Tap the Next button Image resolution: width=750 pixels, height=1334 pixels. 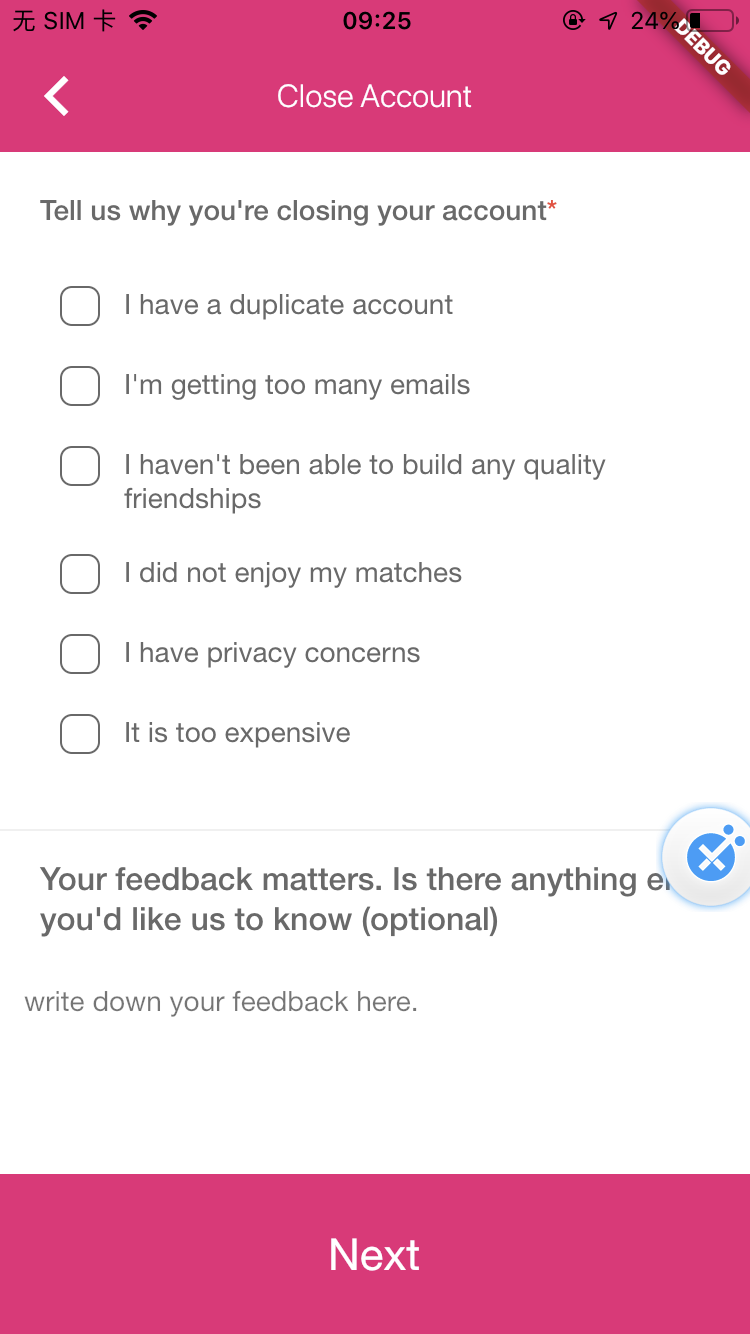click(375, 1254)
